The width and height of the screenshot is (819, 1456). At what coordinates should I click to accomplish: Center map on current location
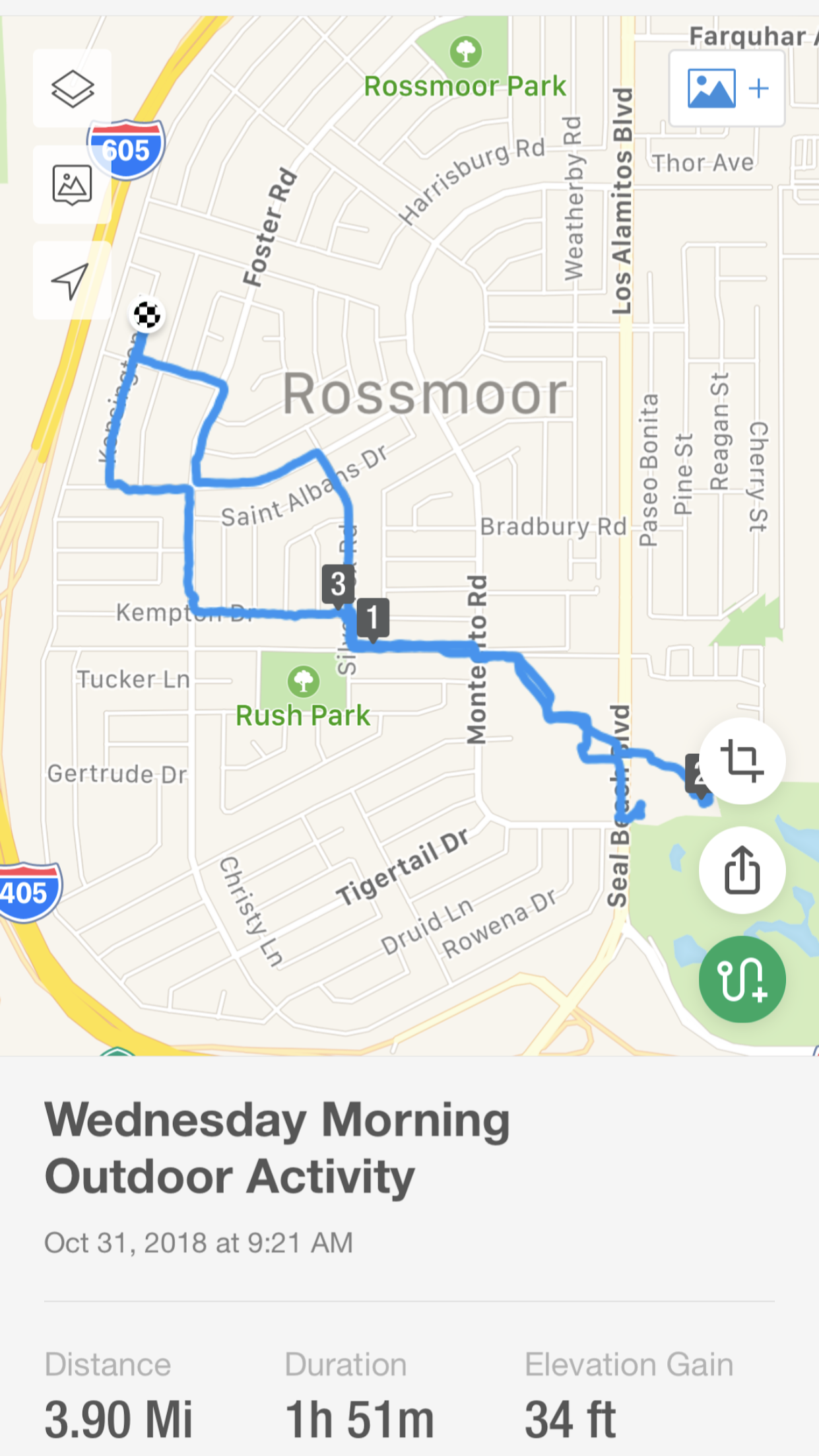(72, 281)
